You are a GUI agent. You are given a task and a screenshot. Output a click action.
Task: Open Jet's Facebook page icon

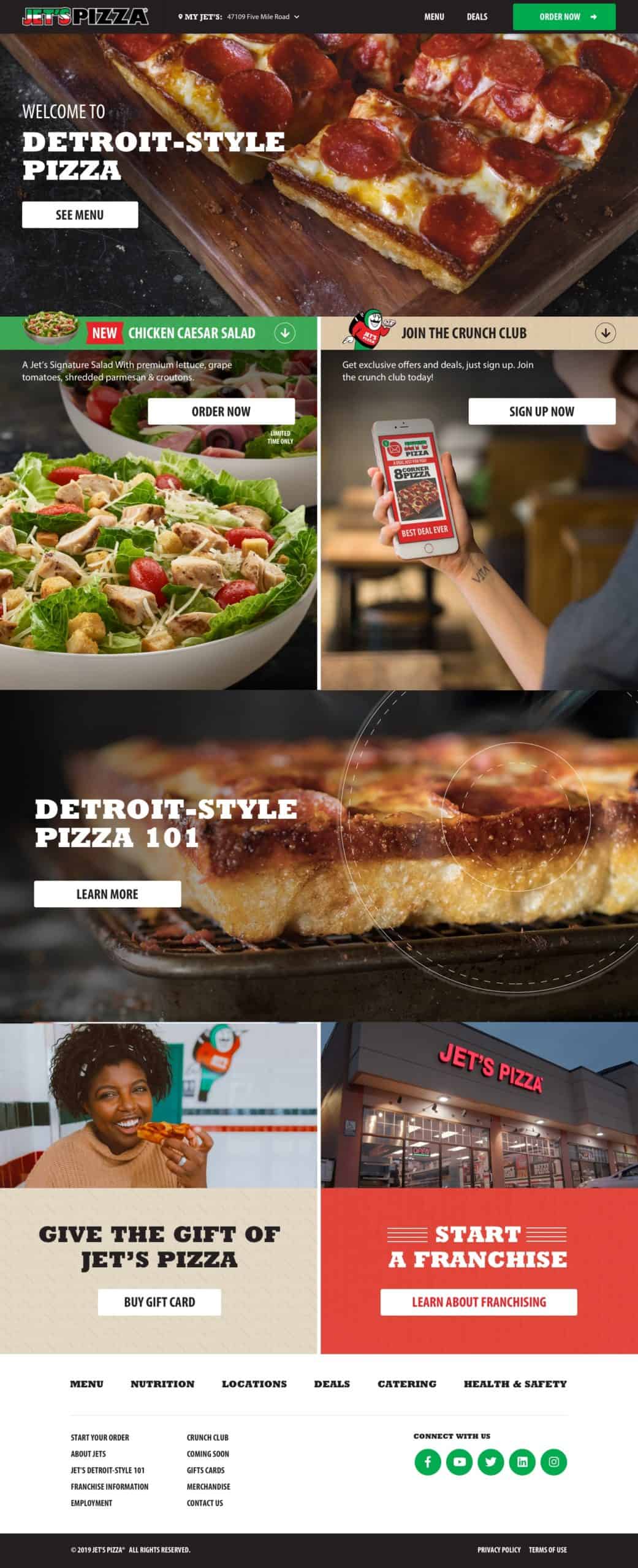pos(428,1462)
